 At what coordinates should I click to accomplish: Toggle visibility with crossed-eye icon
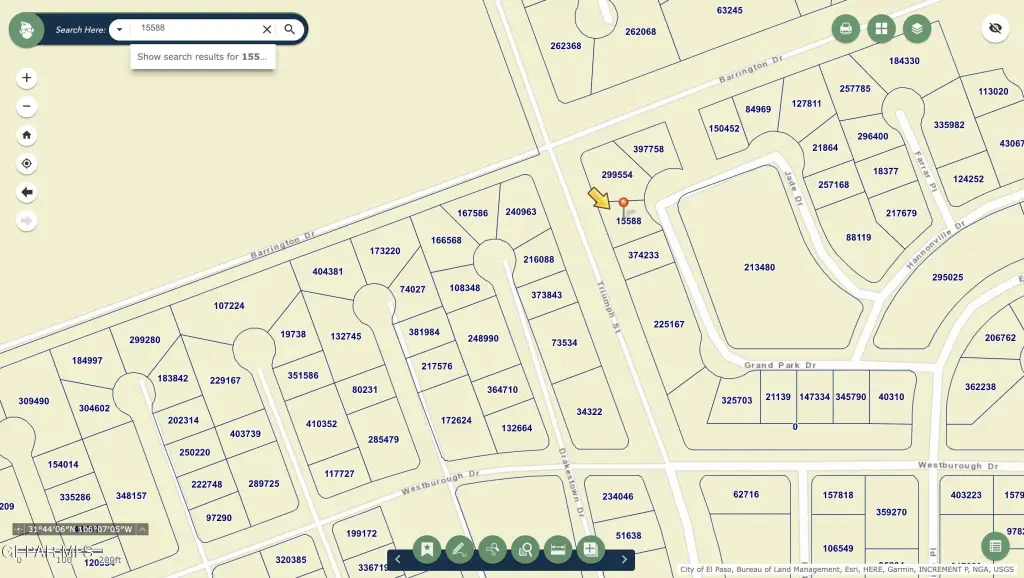pos(995,29)
